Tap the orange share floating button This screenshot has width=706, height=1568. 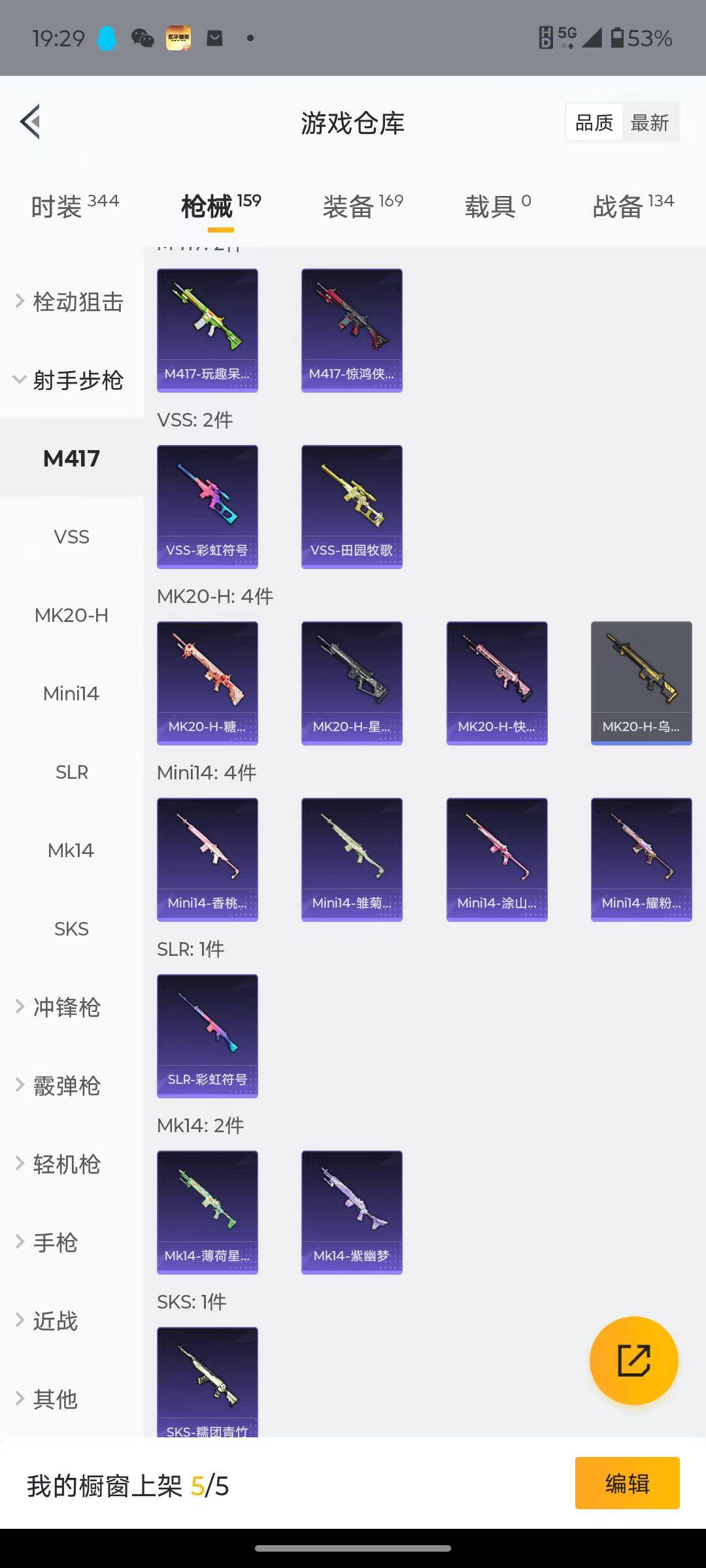(x=633, y=1361)
